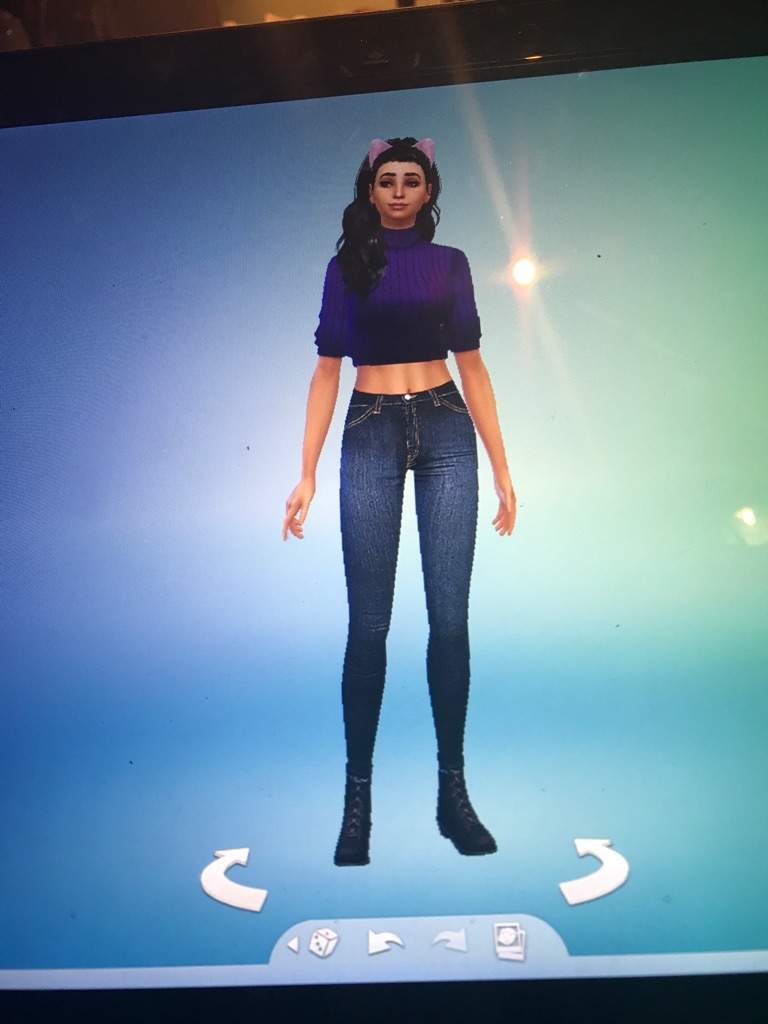
Task: Tap the dice to randomize the Sim
Action: [323, 942]
